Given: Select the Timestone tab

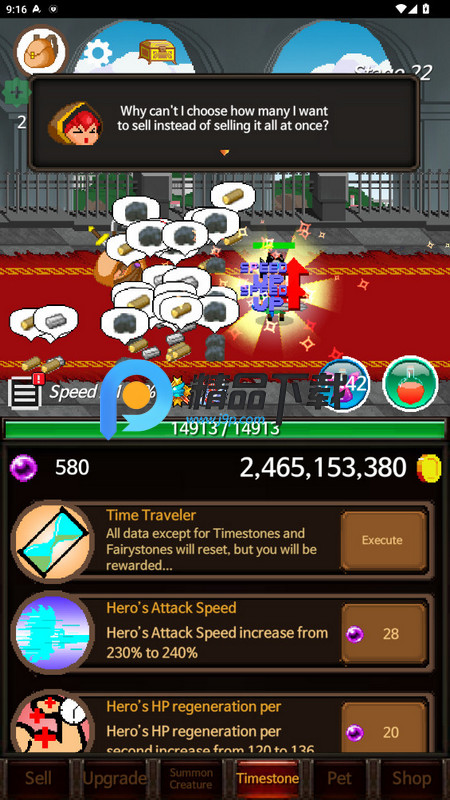Looking at the screenshot, I should coord(268,779).
